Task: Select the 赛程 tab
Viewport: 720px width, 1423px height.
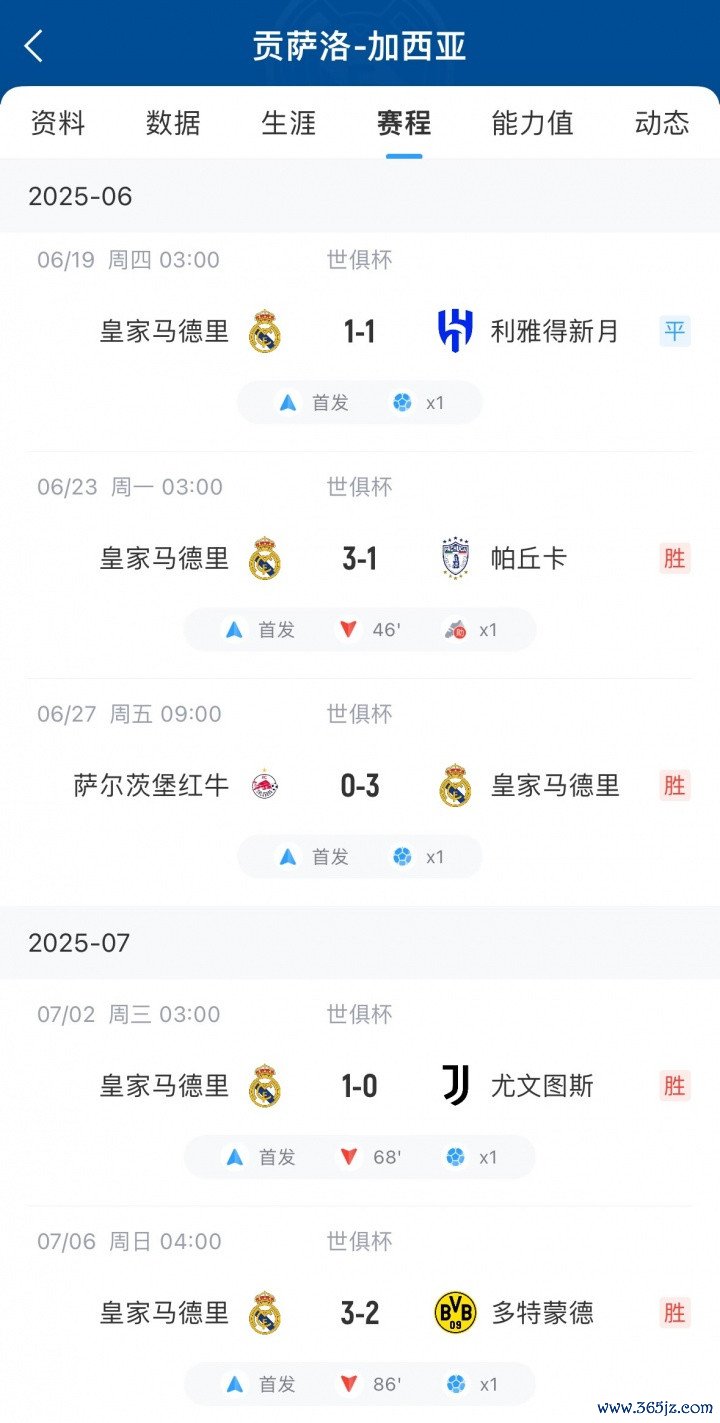Action: [404, 123]
